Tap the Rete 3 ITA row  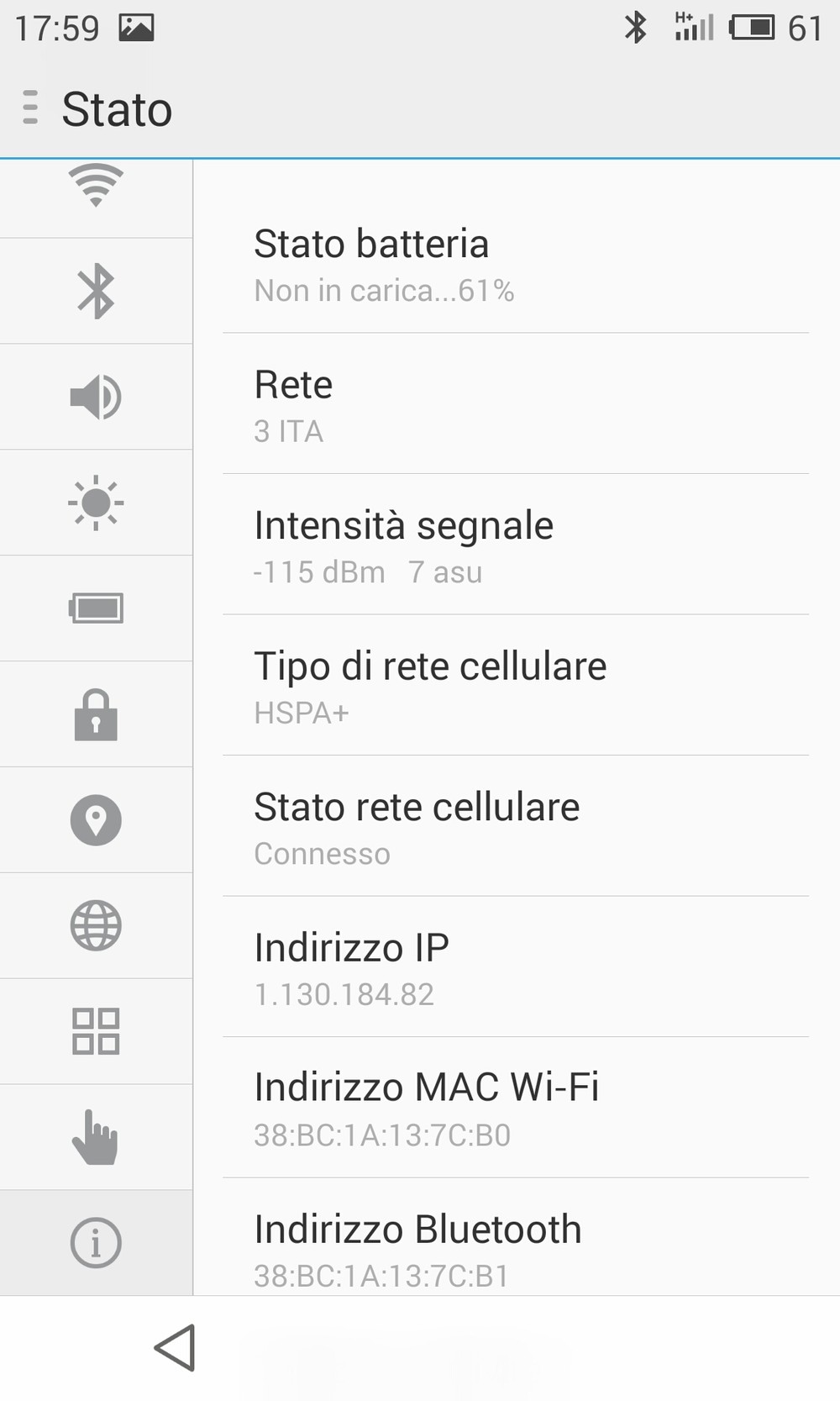(x=516, y=404)
